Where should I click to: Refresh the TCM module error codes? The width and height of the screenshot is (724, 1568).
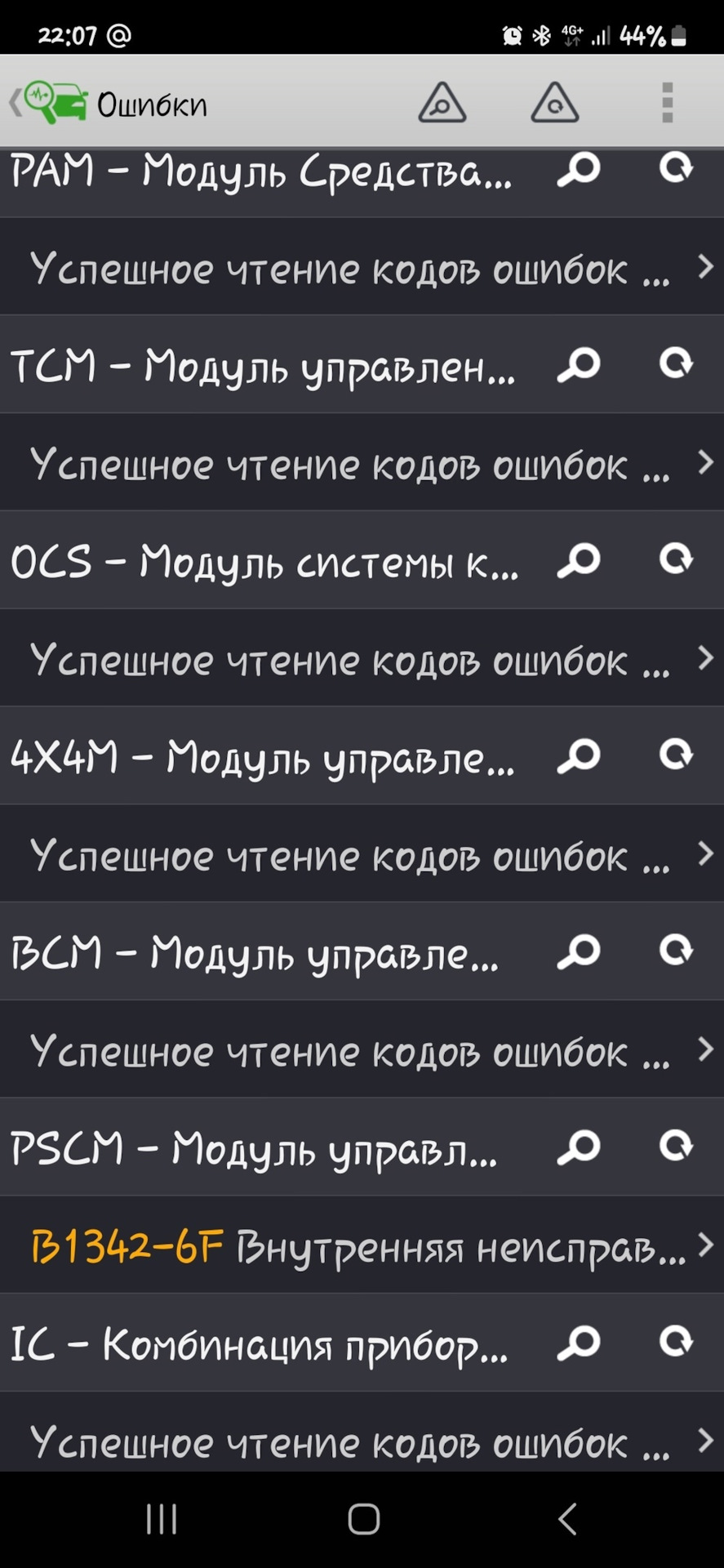676,363
